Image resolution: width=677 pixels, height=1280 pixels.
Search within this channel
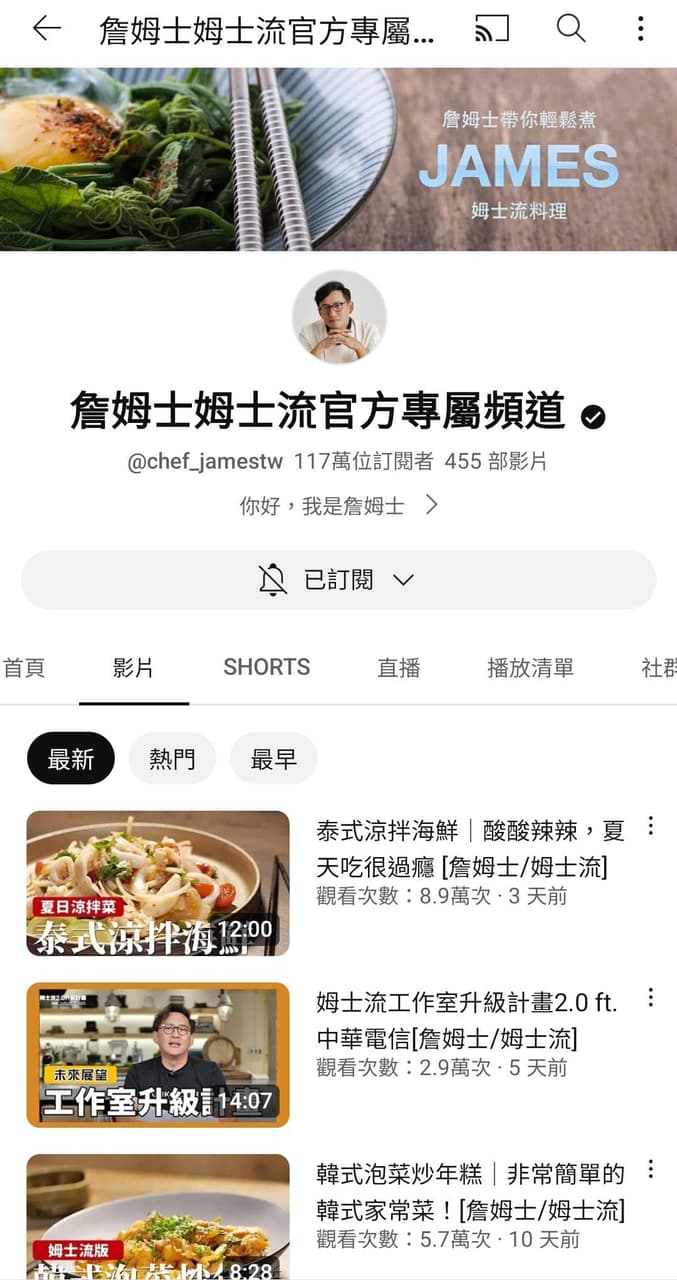point(571,29)
